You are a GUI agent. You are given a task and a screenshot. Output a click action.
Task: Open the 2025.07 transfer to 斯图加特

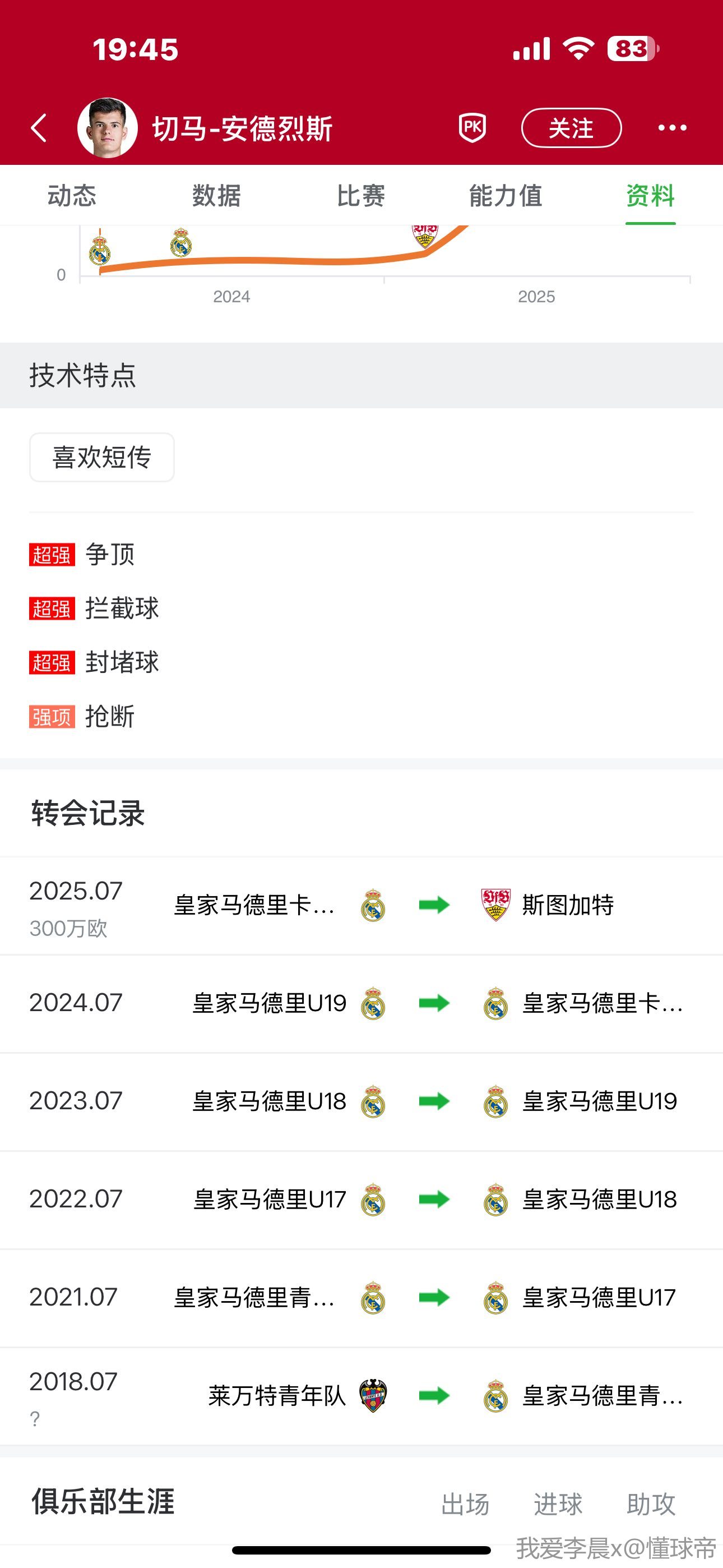(361, 905)
